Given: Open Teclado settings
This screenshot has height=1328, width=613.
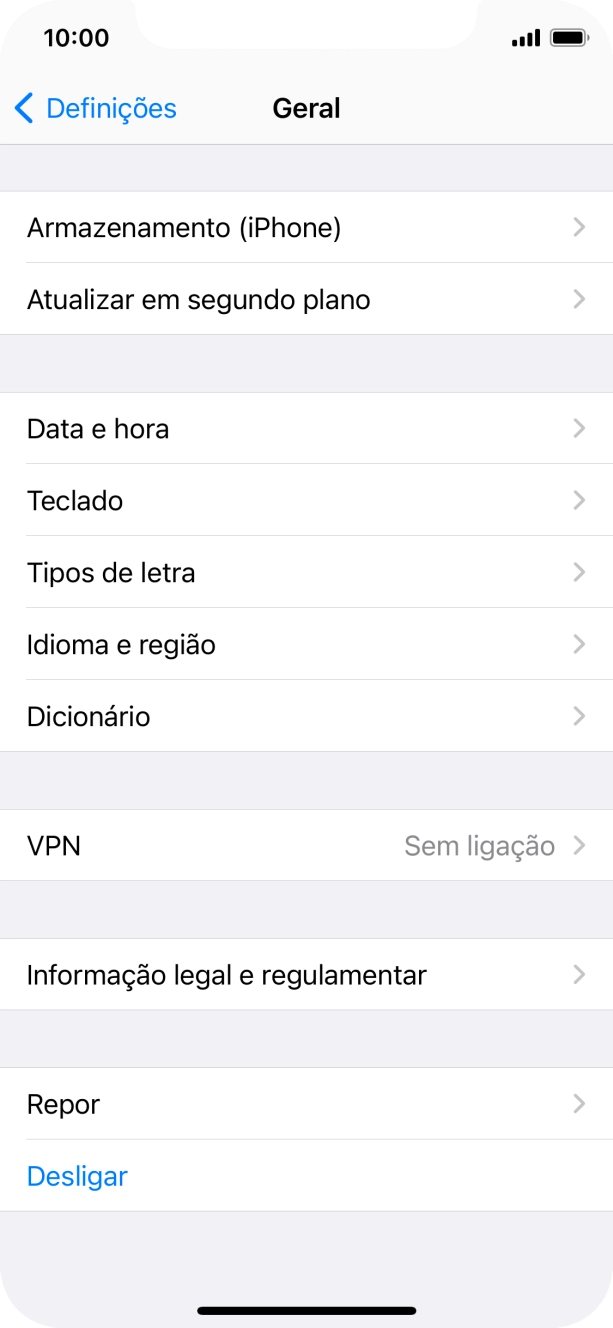Looking at the screenshot, I should pyautogui.click(x=306, y=500).
